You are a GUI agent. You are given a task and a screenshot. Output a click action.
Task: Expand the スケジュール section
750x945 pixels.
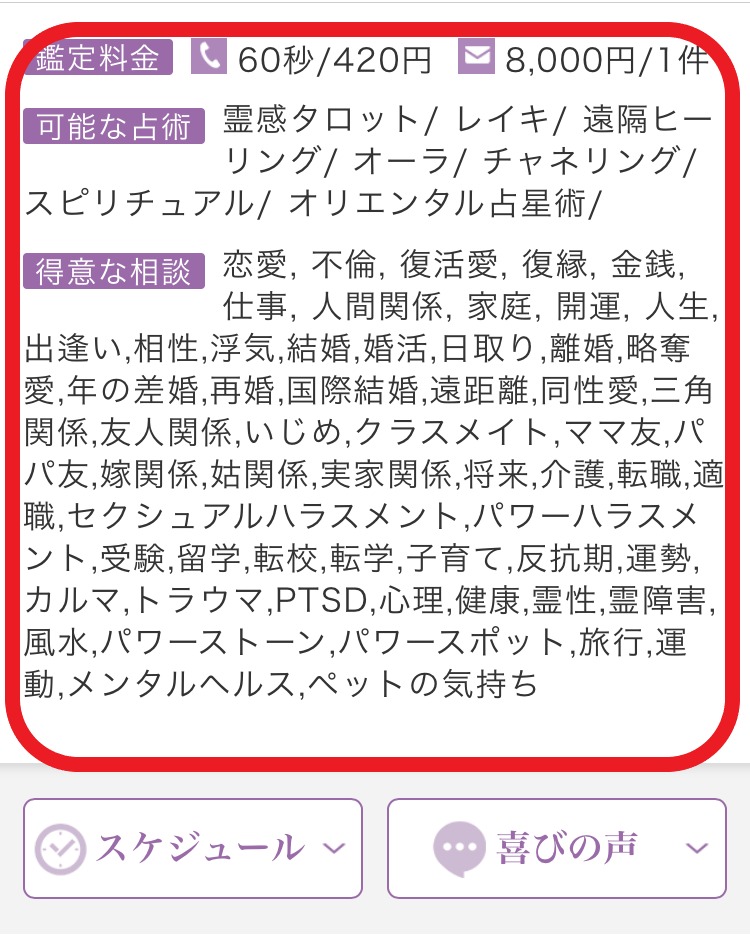click(x=193, y=848)
